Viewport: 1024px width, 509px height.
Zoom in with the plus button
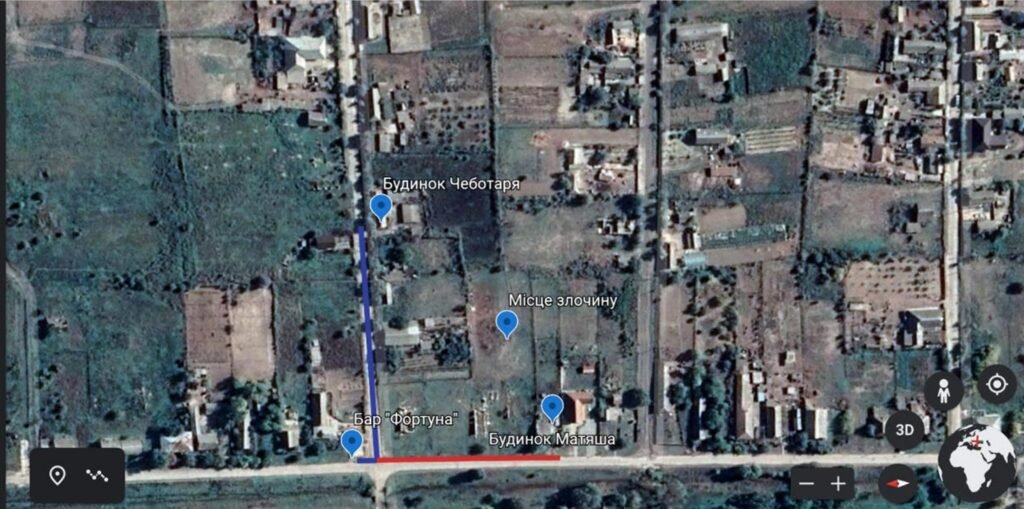(838, 485)
